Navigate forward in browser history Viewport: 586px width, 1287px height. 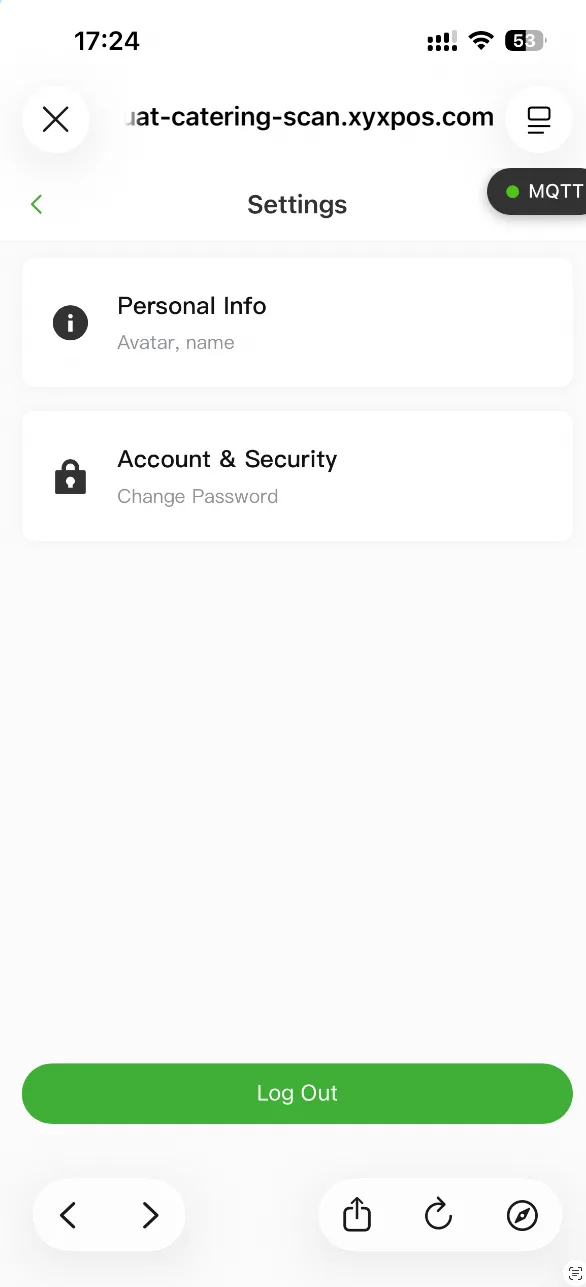(150, 1215)
